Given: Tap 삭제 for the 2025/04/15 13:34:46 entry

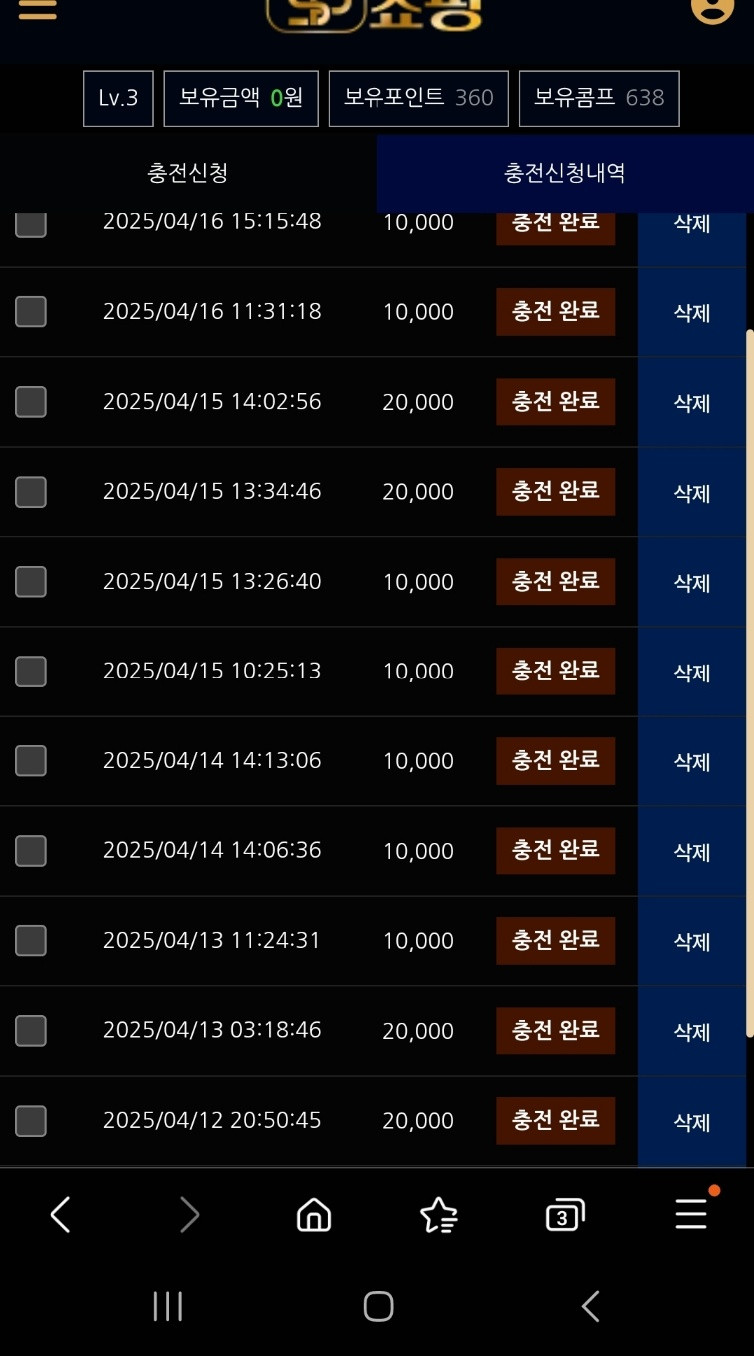Looking at the screenshot, I should tap(692, 493).
